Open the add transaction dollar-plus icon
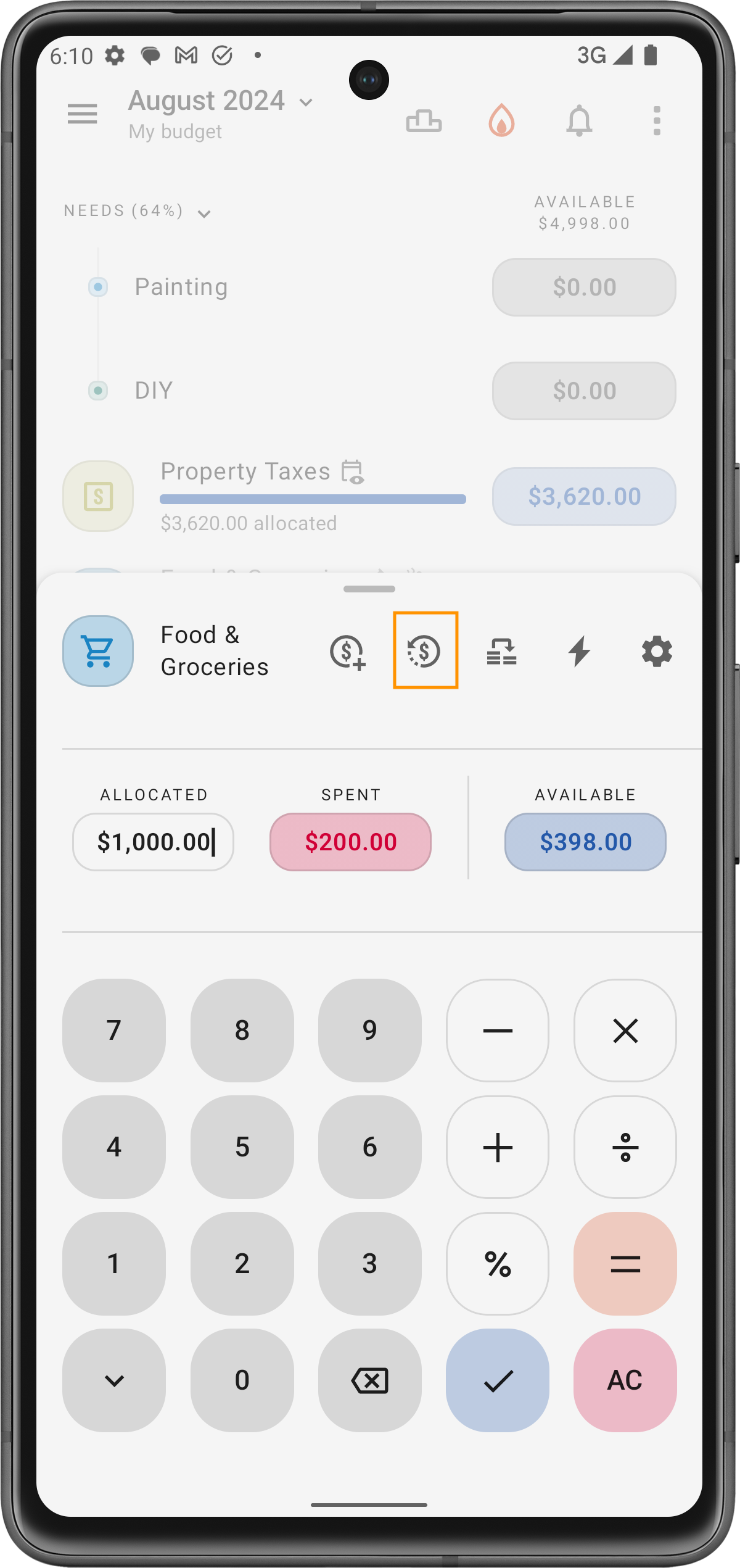 [x=348, y=652]
